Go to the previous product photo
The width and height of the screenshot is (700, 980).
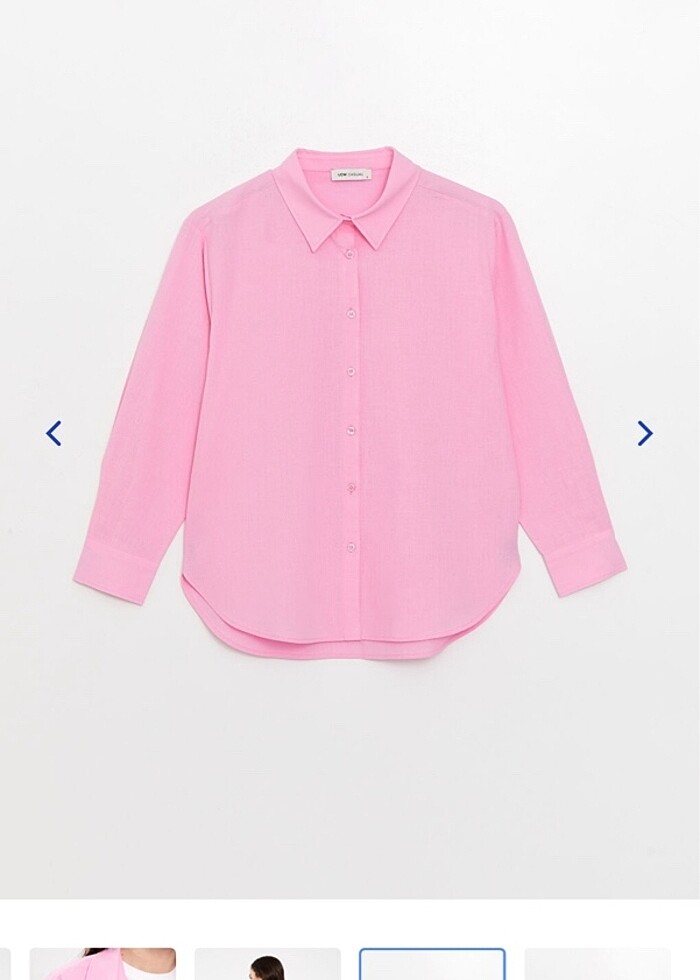click(54, 433)
